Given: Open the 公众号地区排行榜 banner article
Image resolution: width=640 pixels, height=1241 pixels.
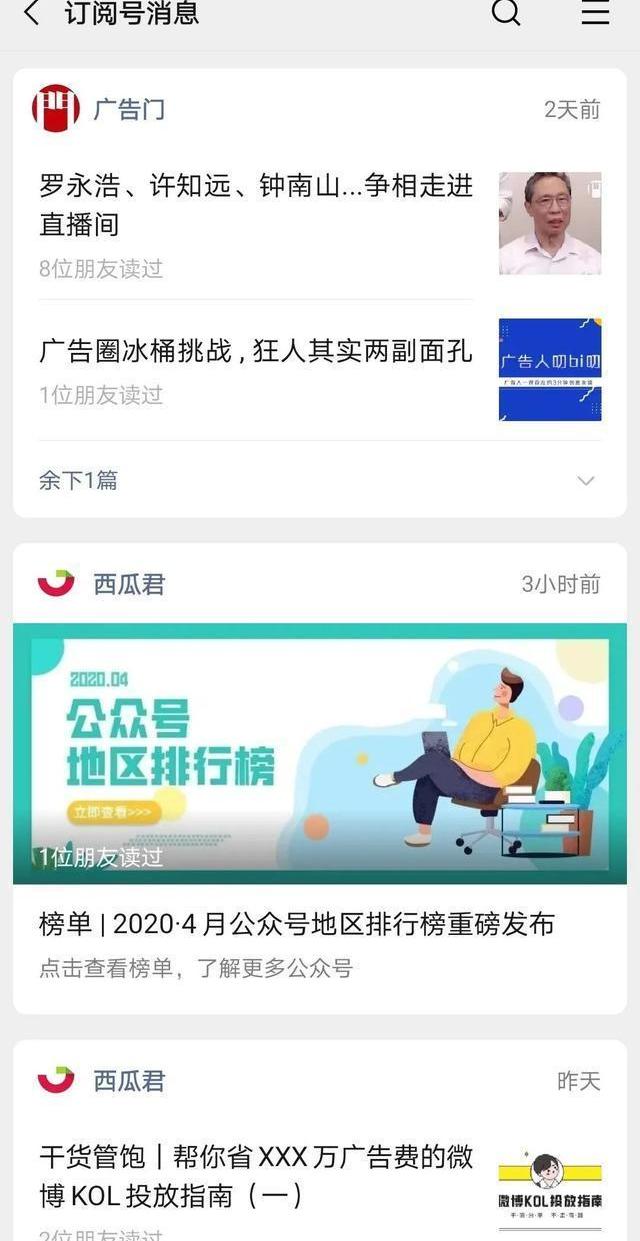Looking at the screenshot, I should pos(319,753).
